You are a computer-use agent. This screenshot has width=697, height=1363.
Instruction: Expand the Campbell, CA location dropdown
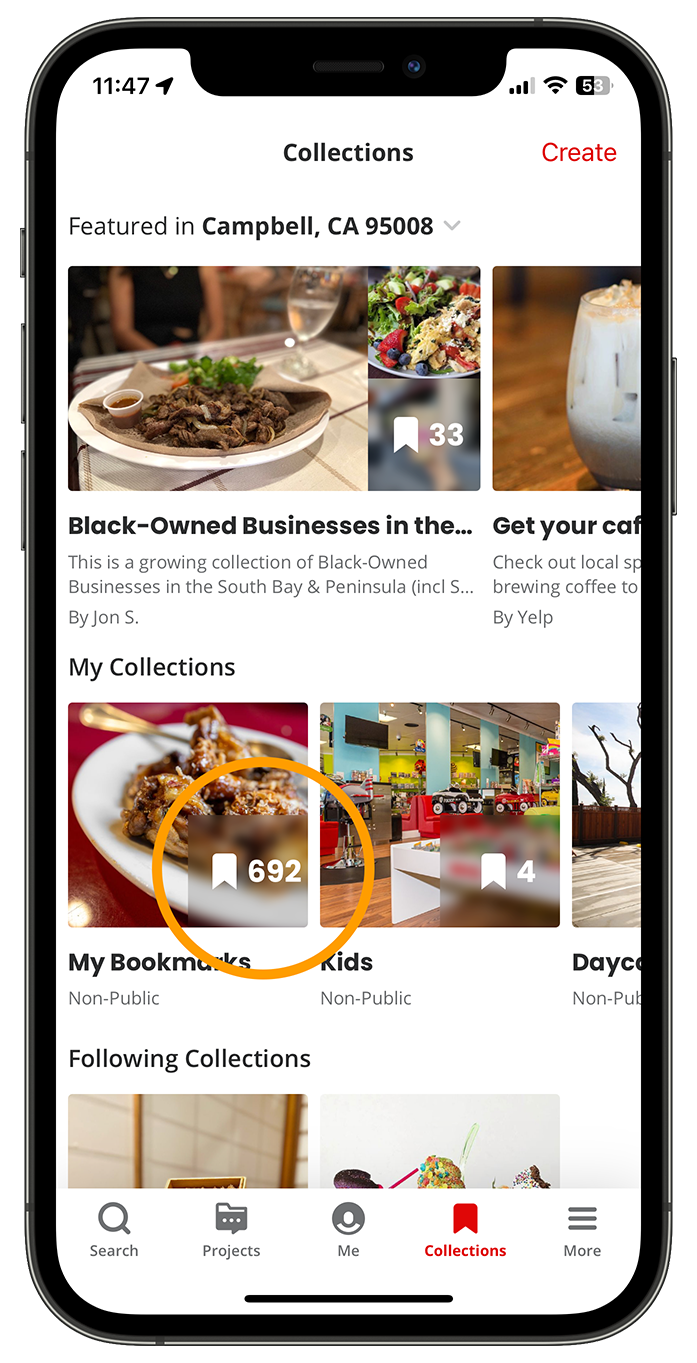452,226
